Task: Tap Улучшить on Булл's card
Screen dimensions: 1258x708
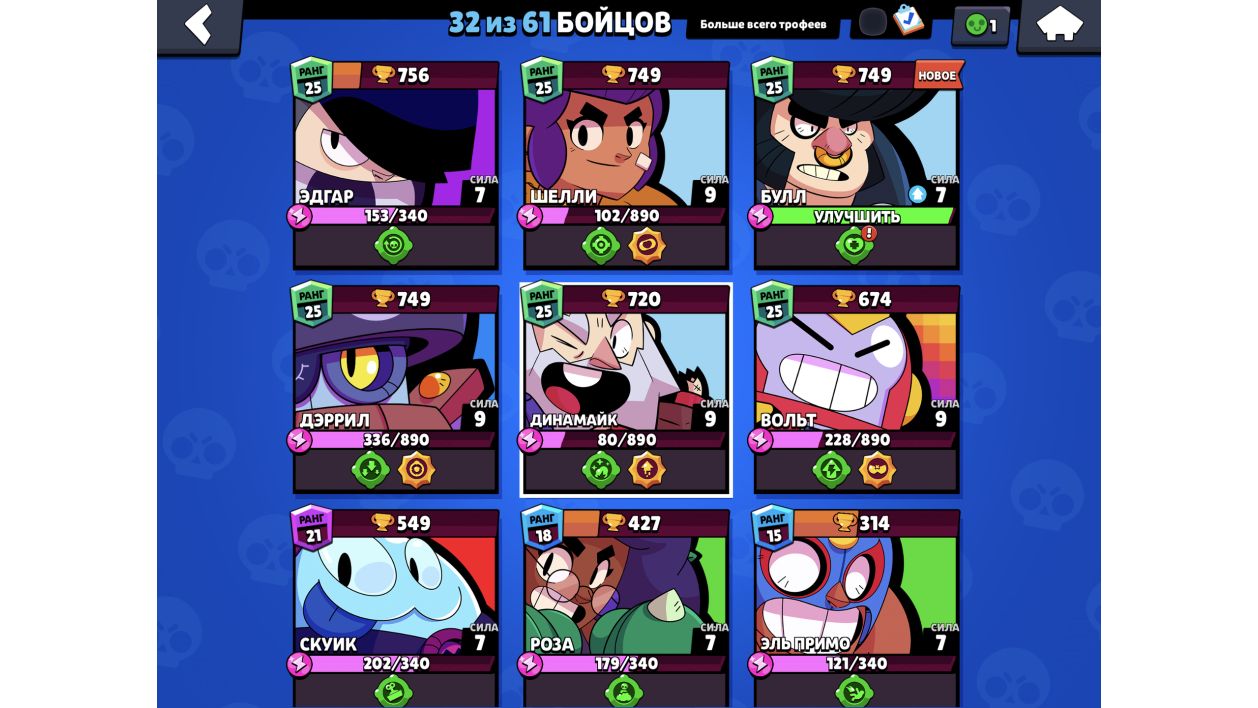Action: pyautogui.click(x=856, y=216)
